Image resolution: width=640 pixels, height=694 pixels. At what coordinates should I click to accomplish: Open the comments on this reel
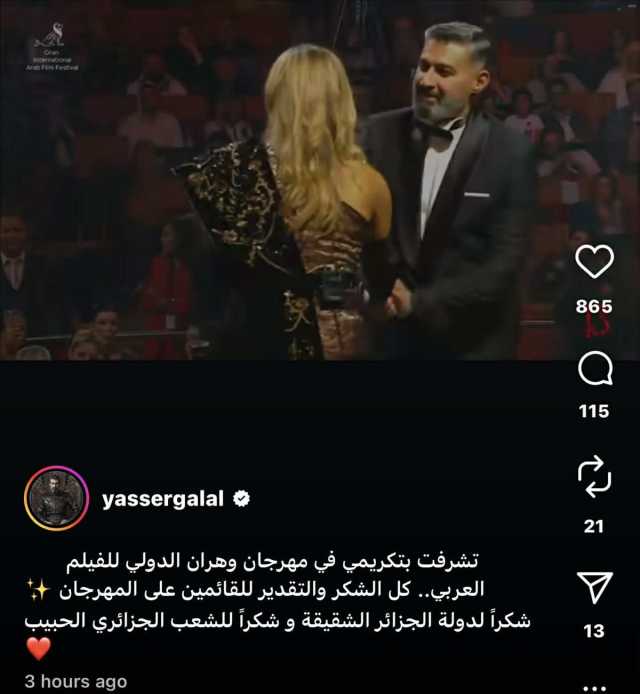[594, 372]
